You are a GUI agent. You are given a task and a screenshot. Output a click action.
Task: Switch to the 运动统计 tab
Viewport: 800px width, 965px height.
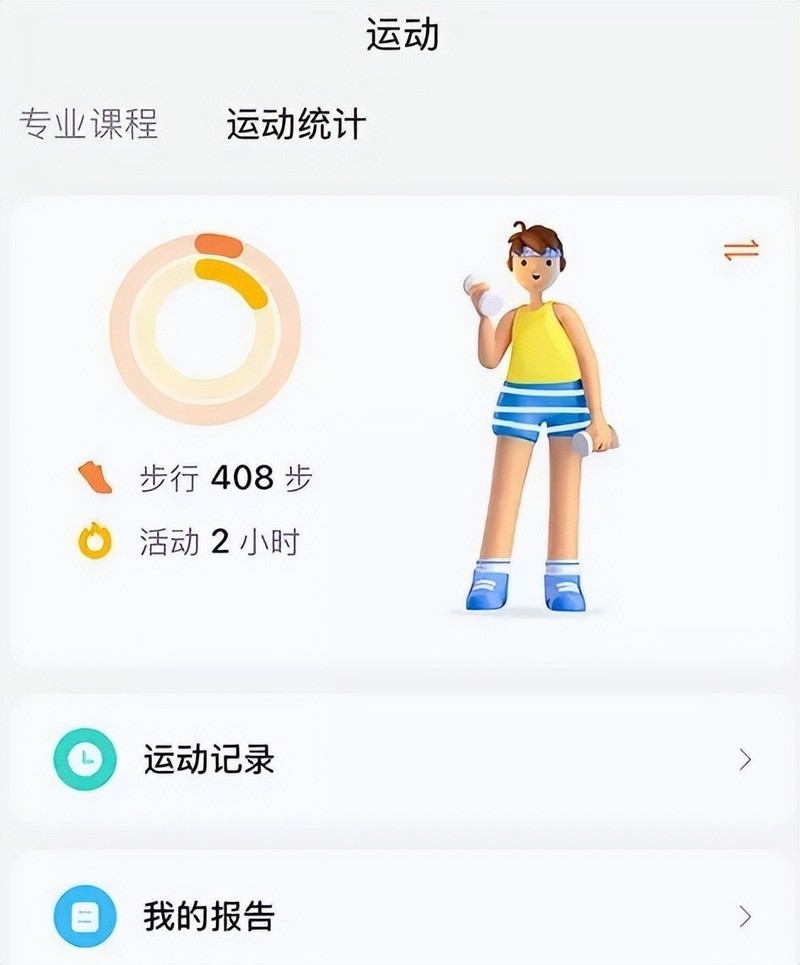(x=295, y=125)
